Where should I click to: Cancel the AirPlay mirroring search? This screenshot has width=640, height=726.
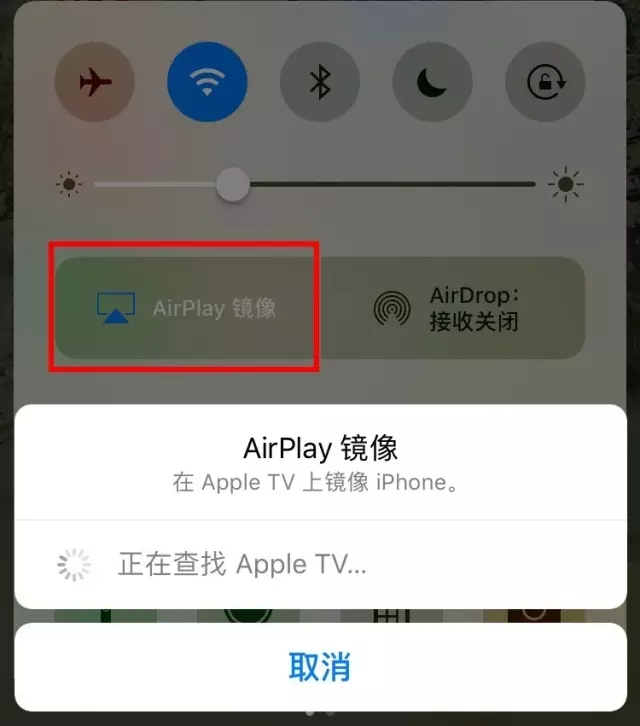[x=319, y=665]
